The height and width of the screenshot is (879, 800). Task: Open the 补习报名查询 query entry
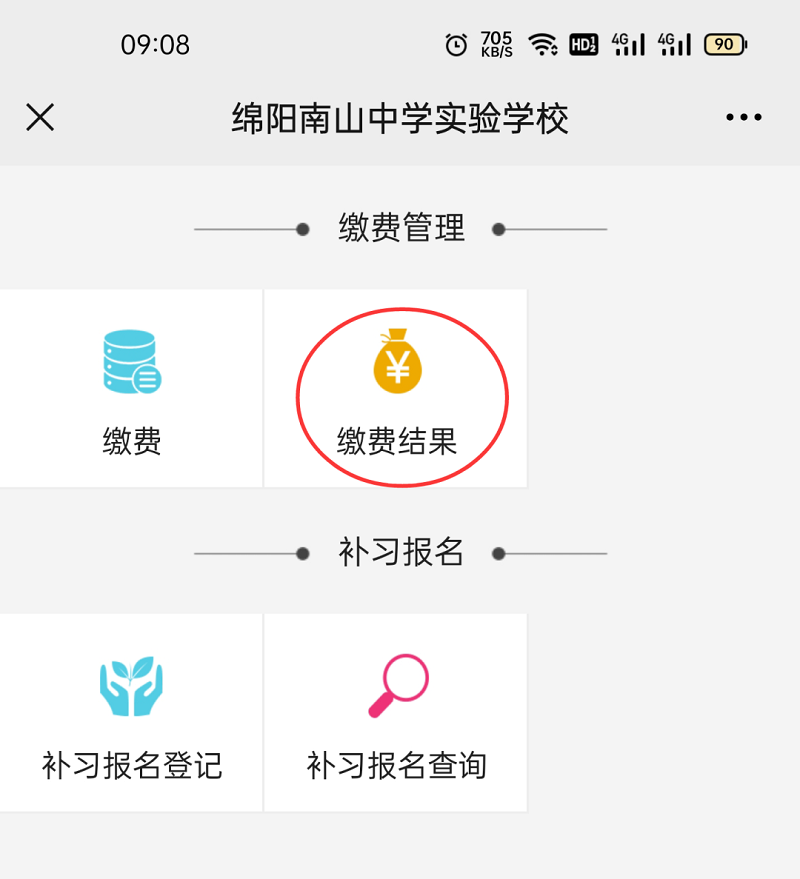click(396, 765)
